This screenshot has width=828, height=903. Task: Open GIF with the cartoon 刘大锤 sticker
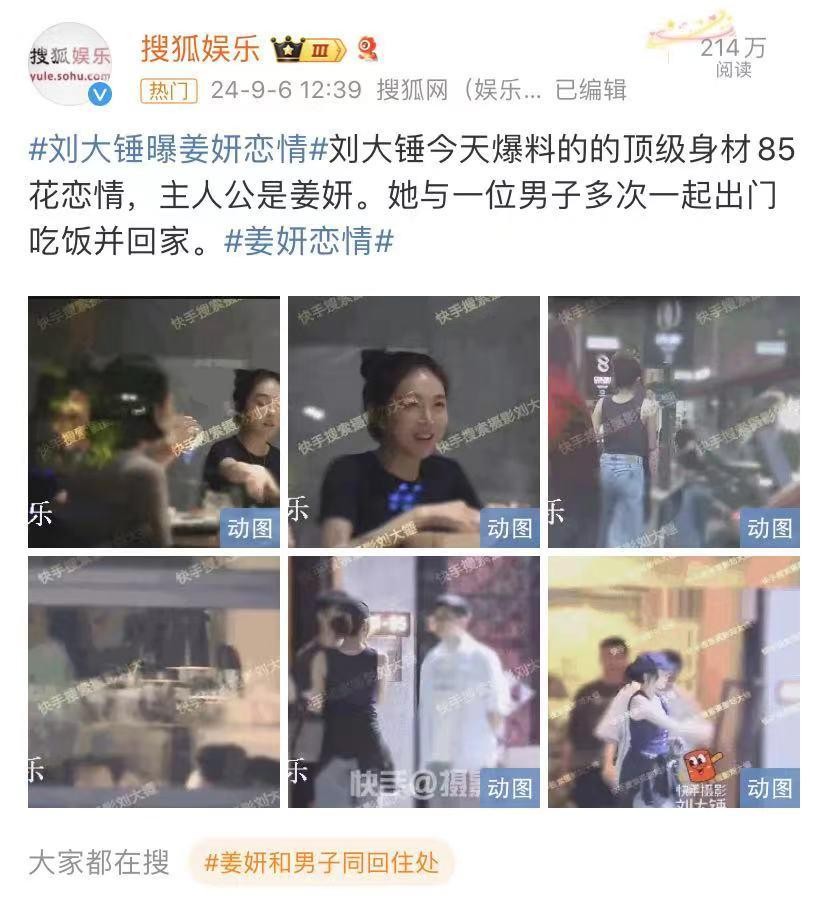[673, 681]
